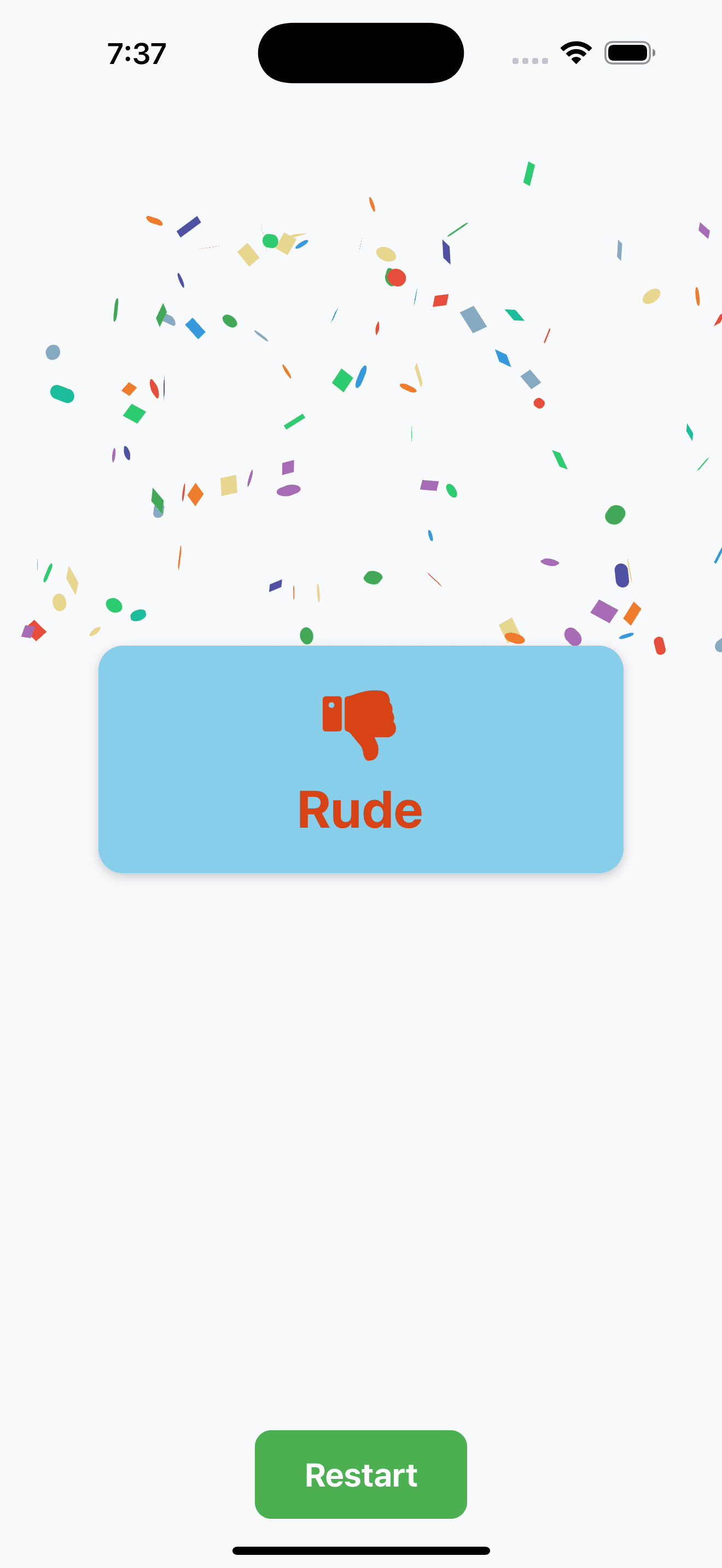Select the Rude thumbs-down card

[x=360, y=758]
